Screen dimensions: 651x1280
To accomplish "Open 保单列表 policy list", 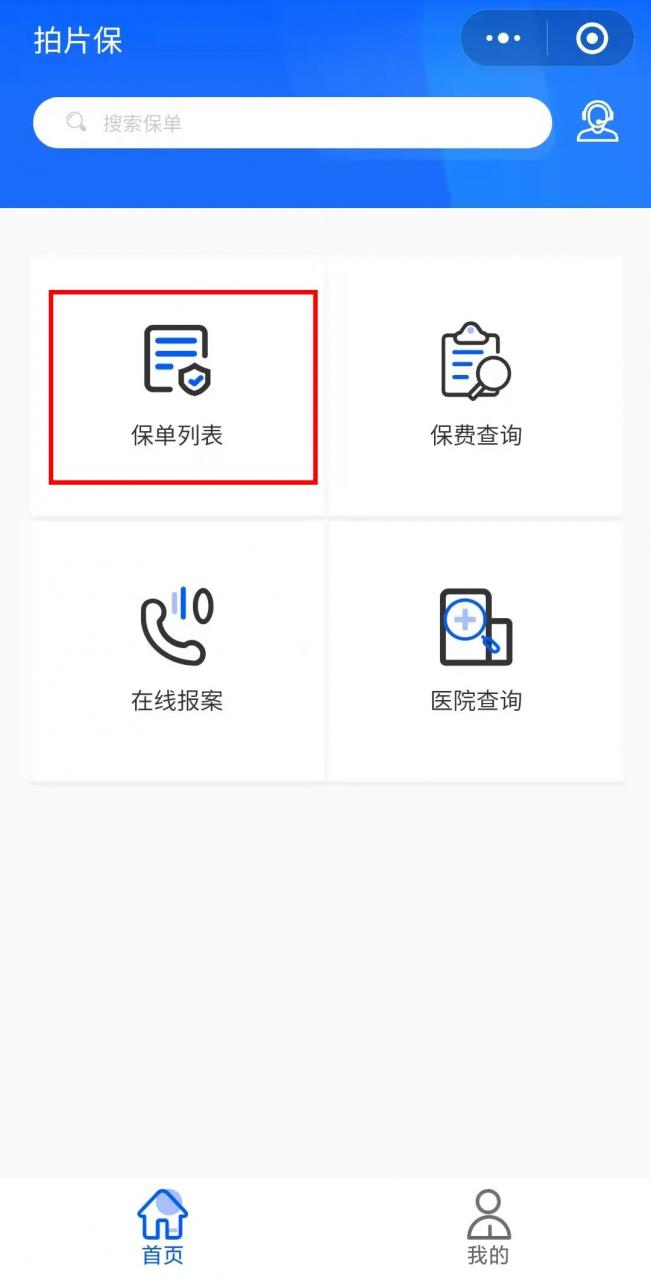I will (x=177, y=386).
